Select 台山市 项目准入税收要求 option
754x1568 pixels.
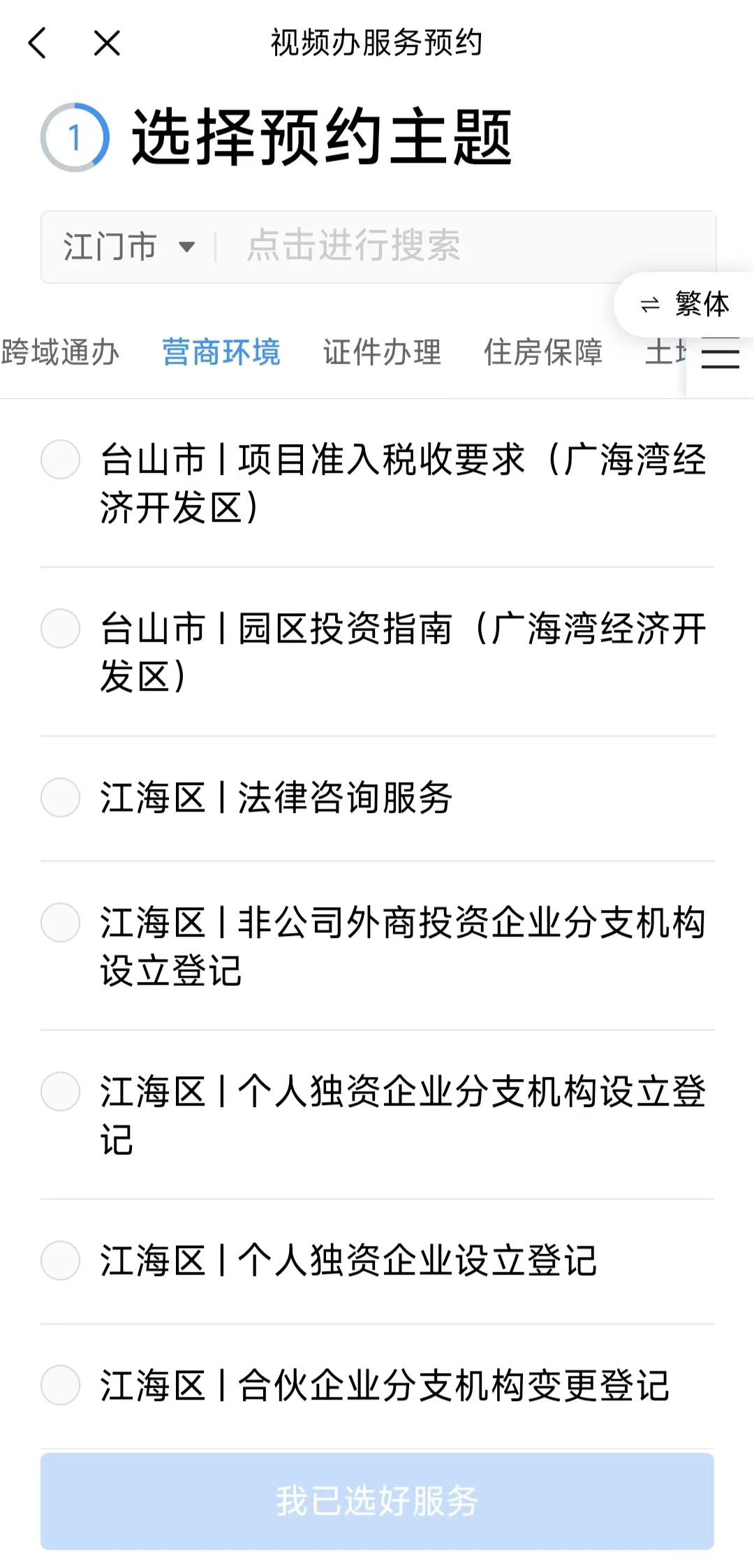click(61, 460)
